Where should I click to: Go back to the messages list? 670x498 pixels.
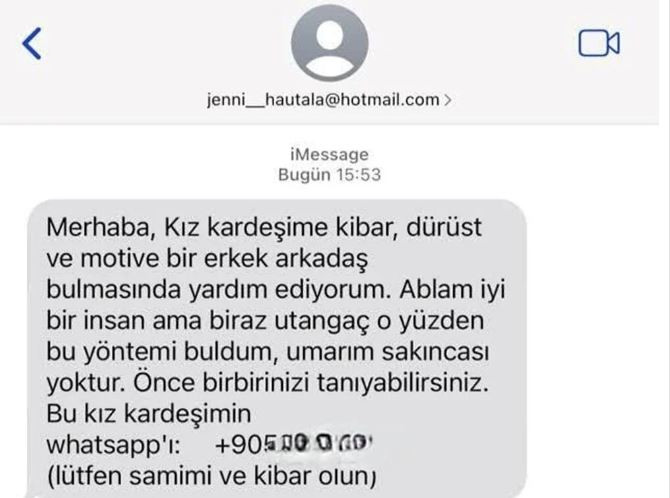[33, 43]
